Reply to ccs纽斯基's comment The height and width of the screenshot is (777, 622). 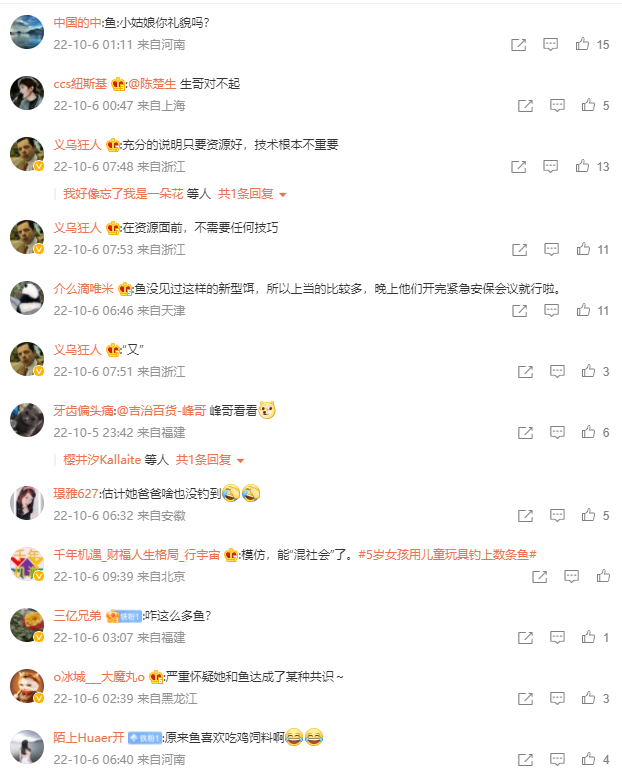coord(557,105)
